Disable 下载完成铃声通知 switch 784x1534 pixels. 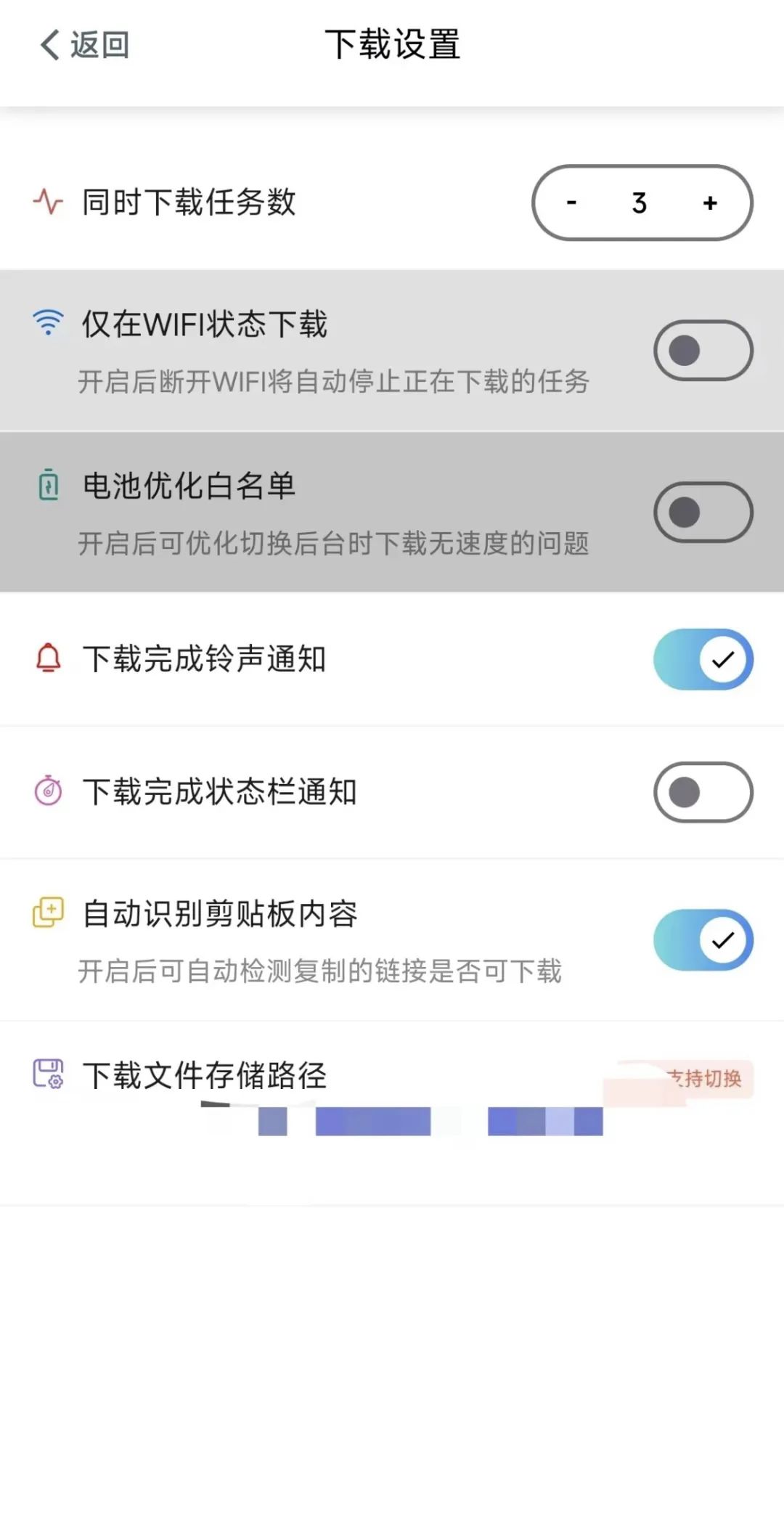coord(703,659)
